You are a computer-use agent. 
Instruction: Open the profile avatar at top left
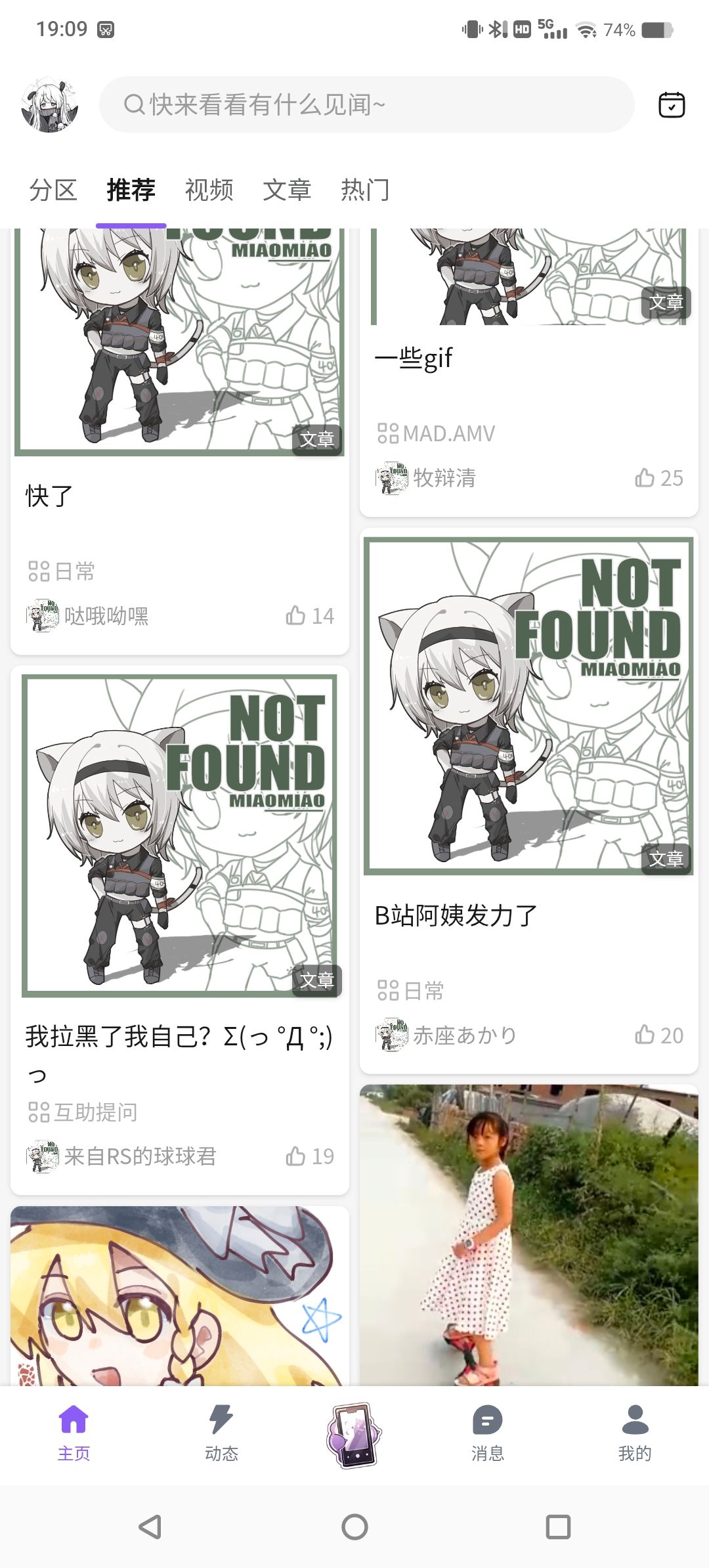50,105
